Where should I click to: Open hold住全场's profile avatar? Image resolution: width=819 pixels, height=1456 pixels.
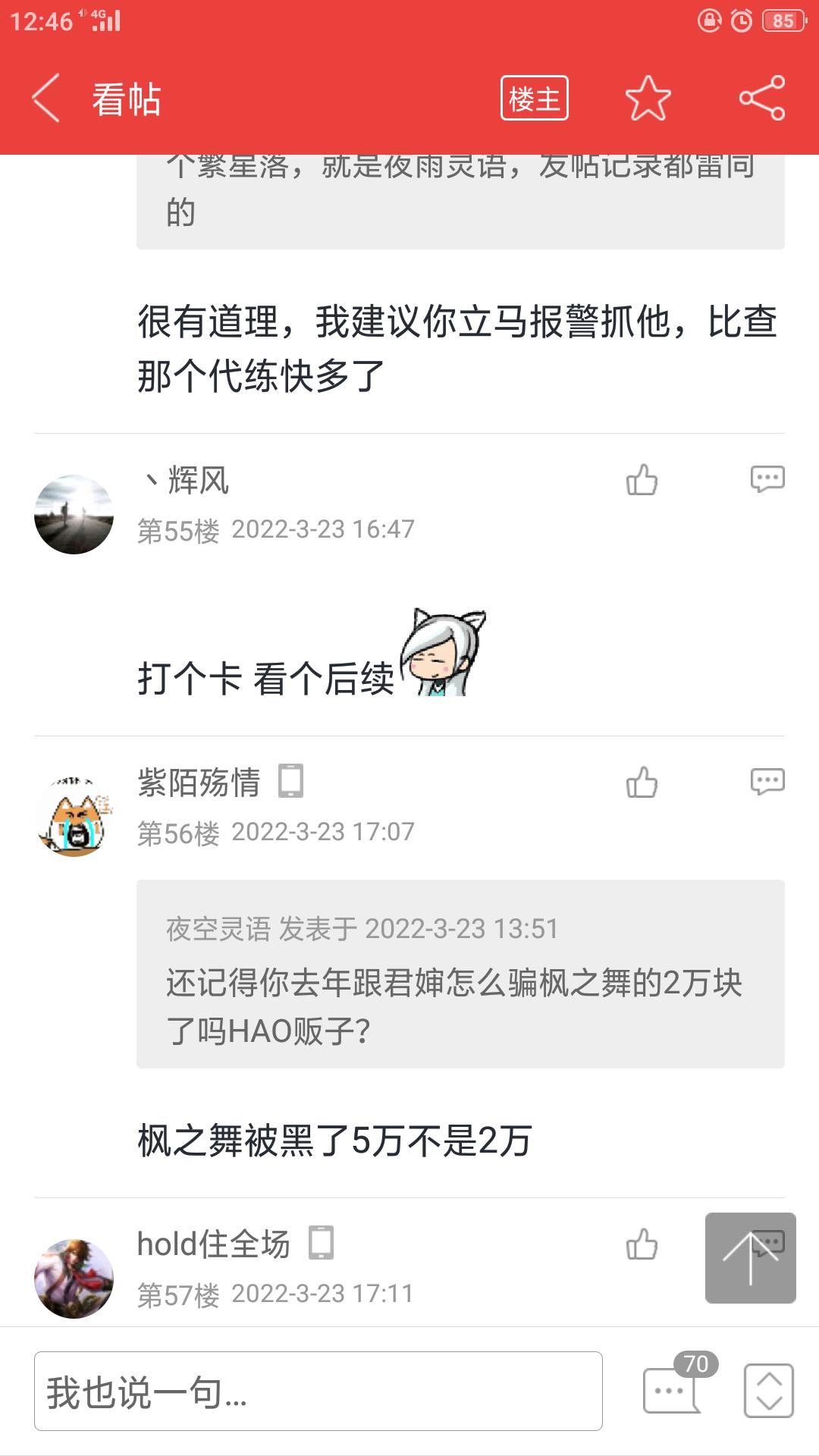(x=74, y=1279)
